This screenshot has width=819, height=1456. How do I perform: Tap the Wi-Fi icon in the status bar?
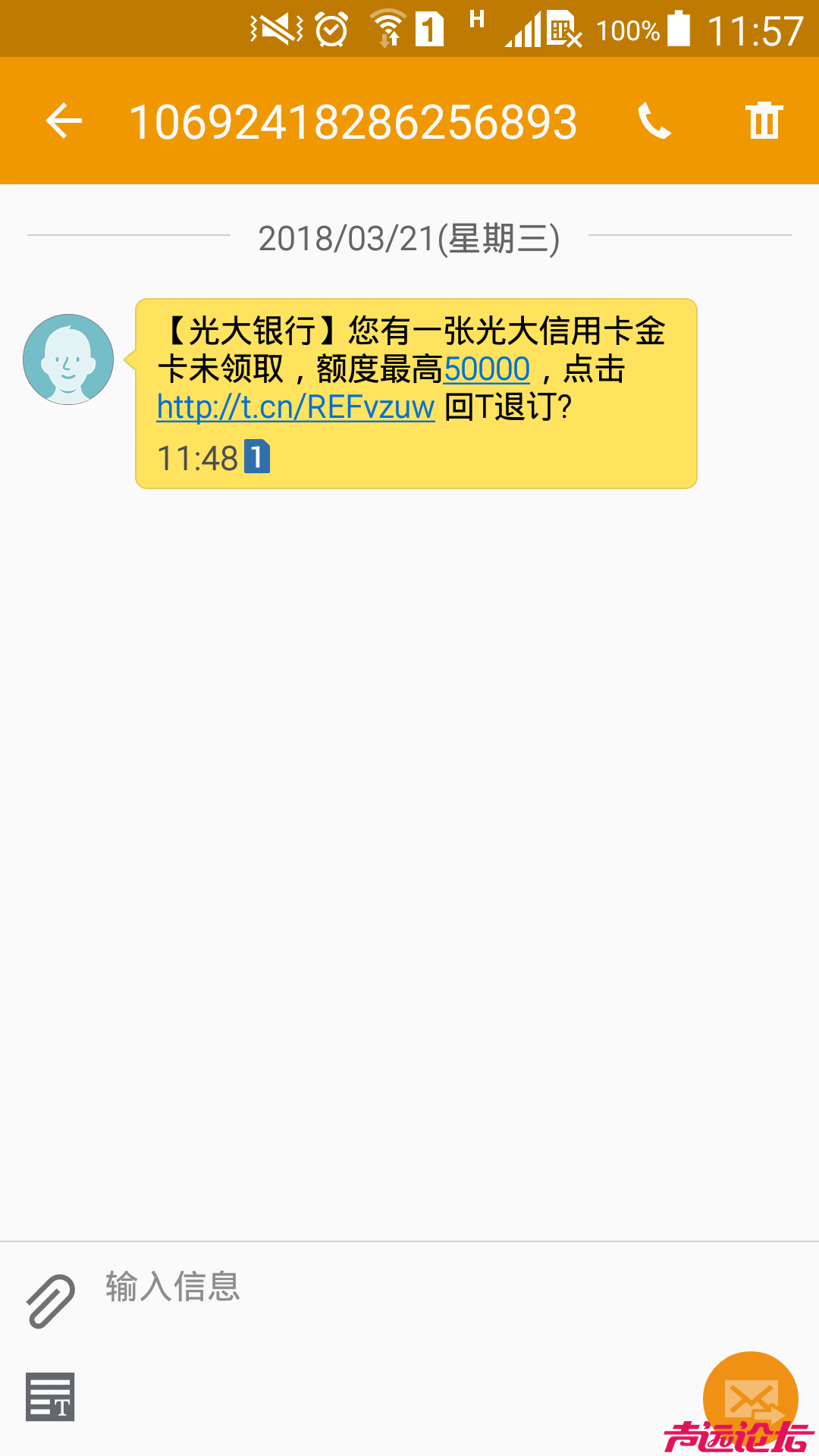click(x=387, y=27)
